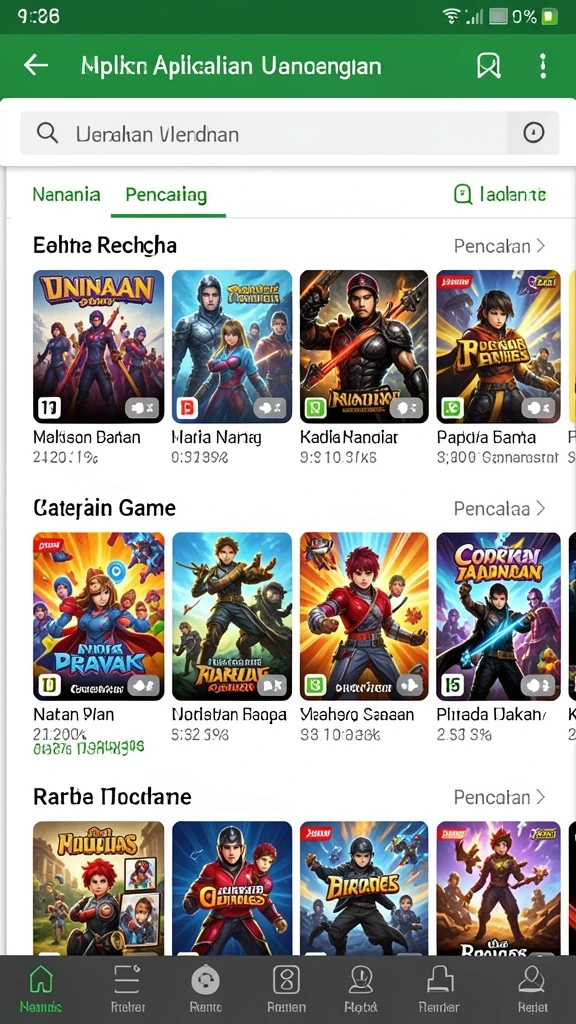576x1024 pixels.
Task: Select the Pencariag tab
Action: point(167,195)
